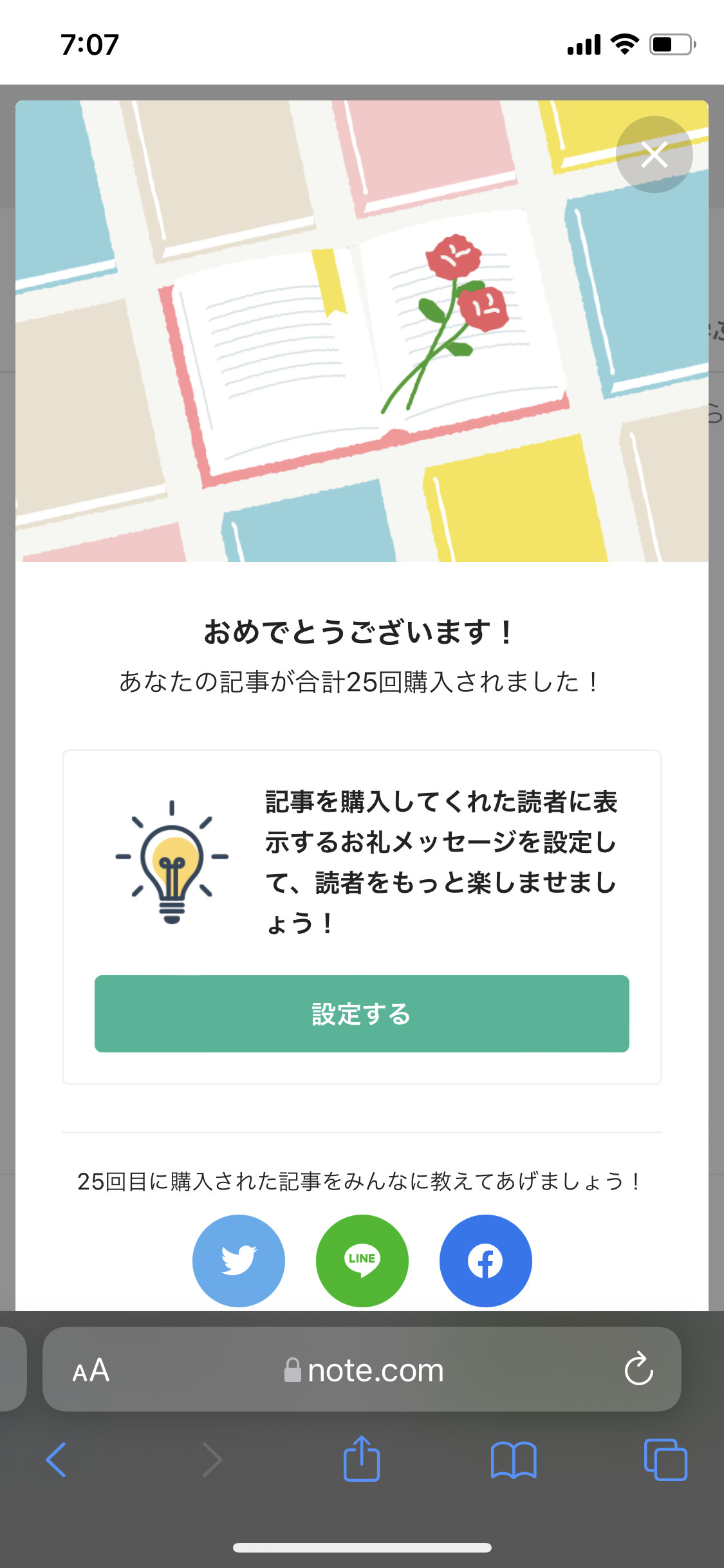The width and height of the screenshot is (724, 1568).
Task: Tap the 設定する button
Action: [362, 1014]
